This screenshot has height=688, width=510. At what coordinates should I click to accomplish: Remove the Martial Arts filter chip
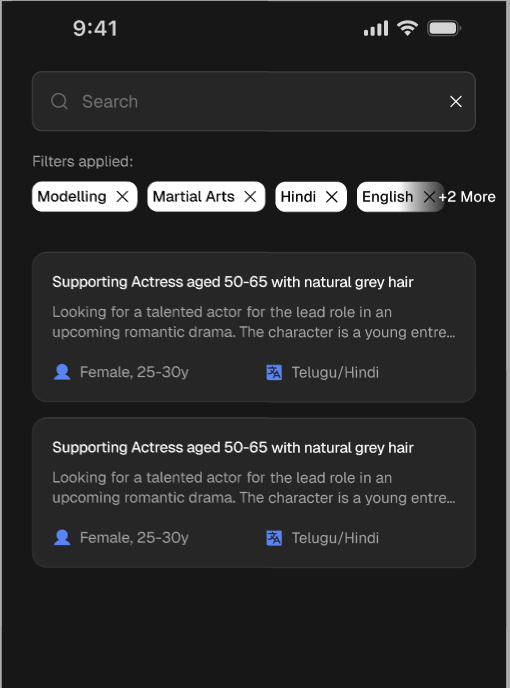250,197
